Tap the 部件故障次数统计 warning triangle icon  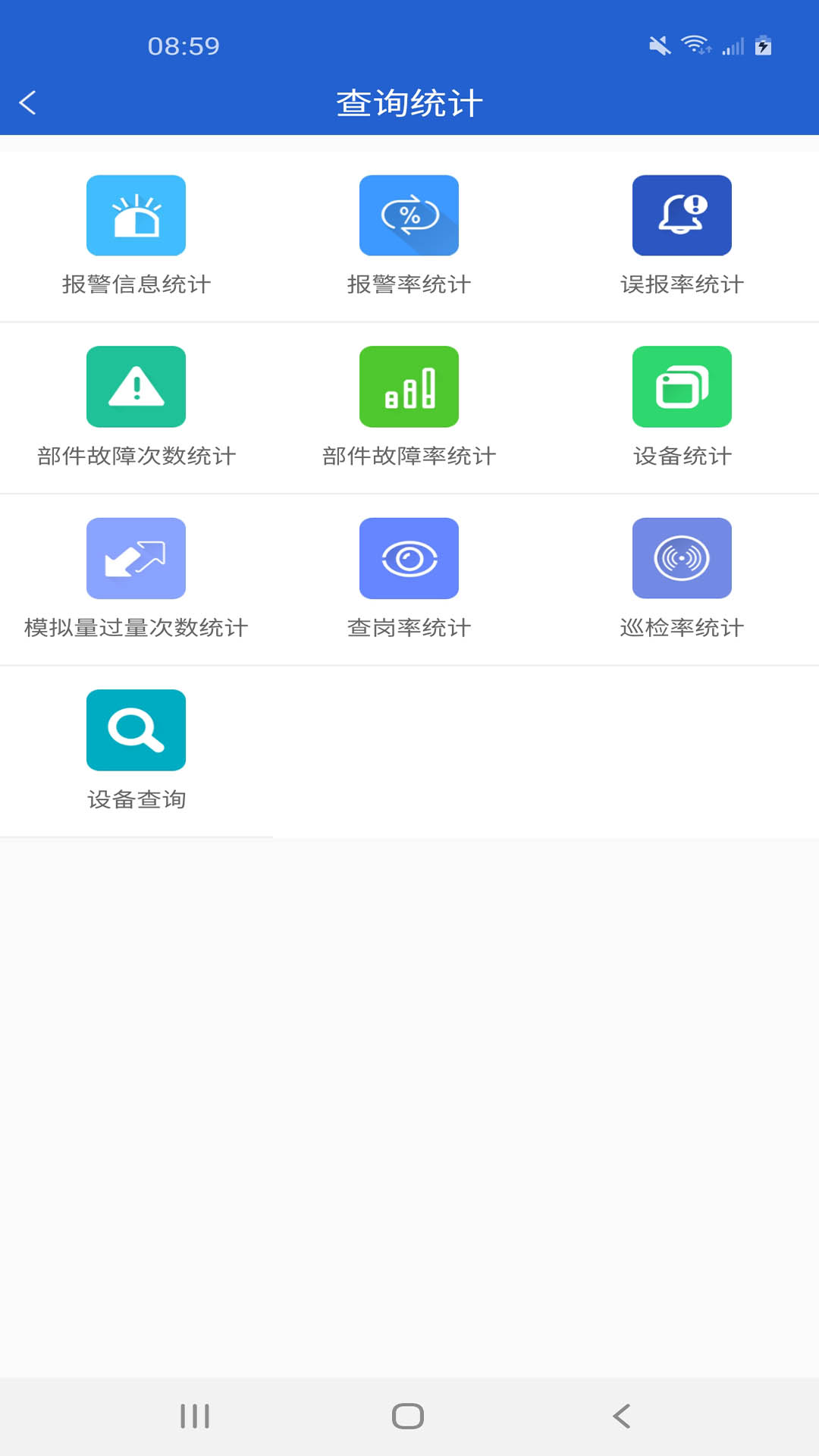(136, 387)
